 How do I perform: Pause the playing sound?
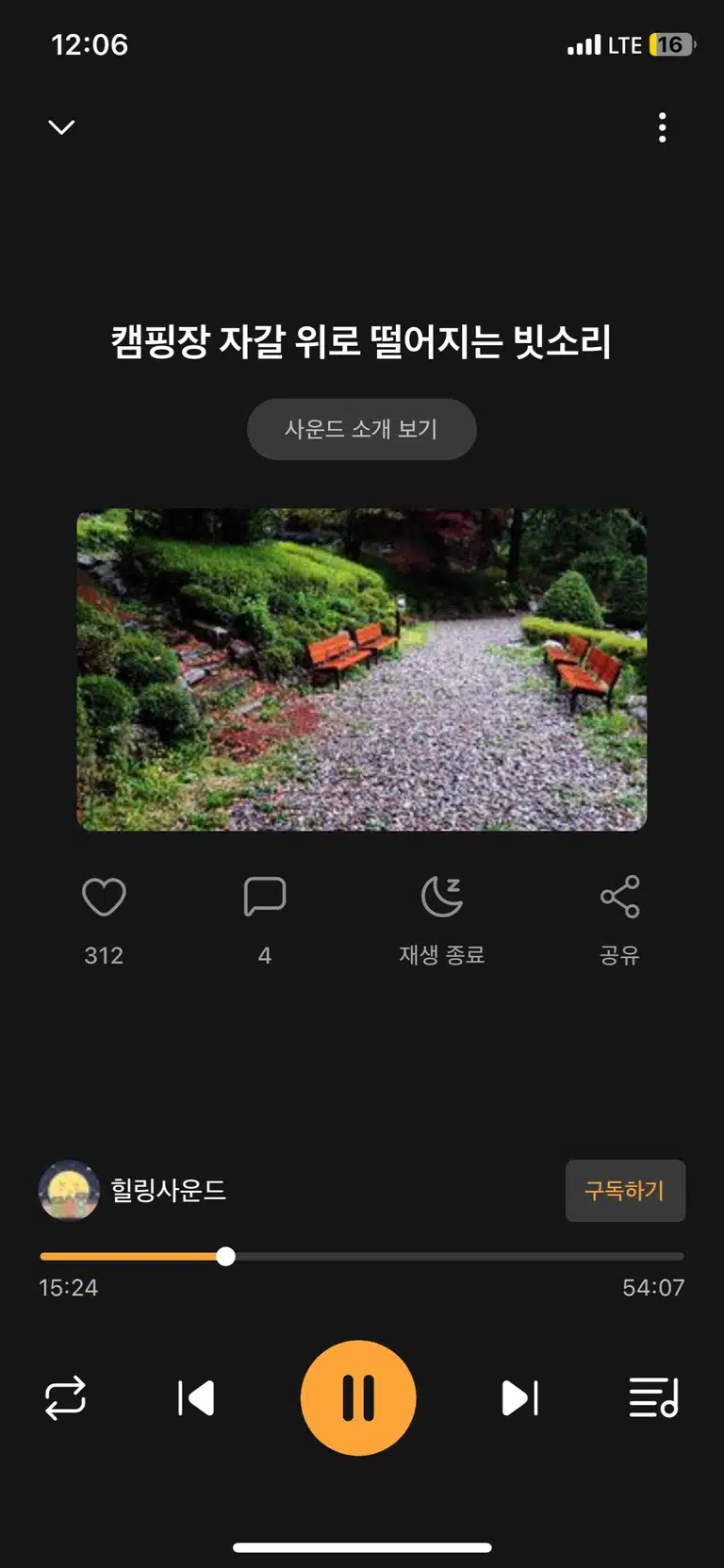point(358,1397)
